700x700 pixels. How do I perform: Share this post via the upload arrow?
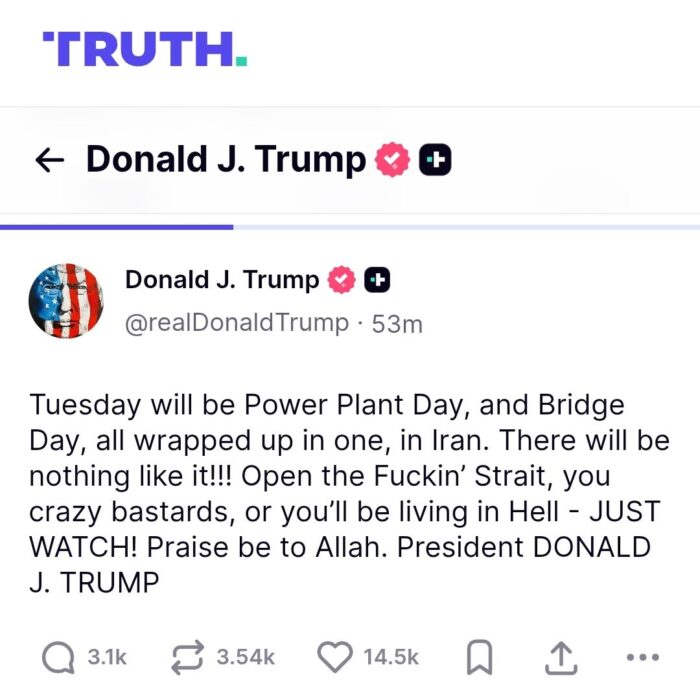pos(561,657)
